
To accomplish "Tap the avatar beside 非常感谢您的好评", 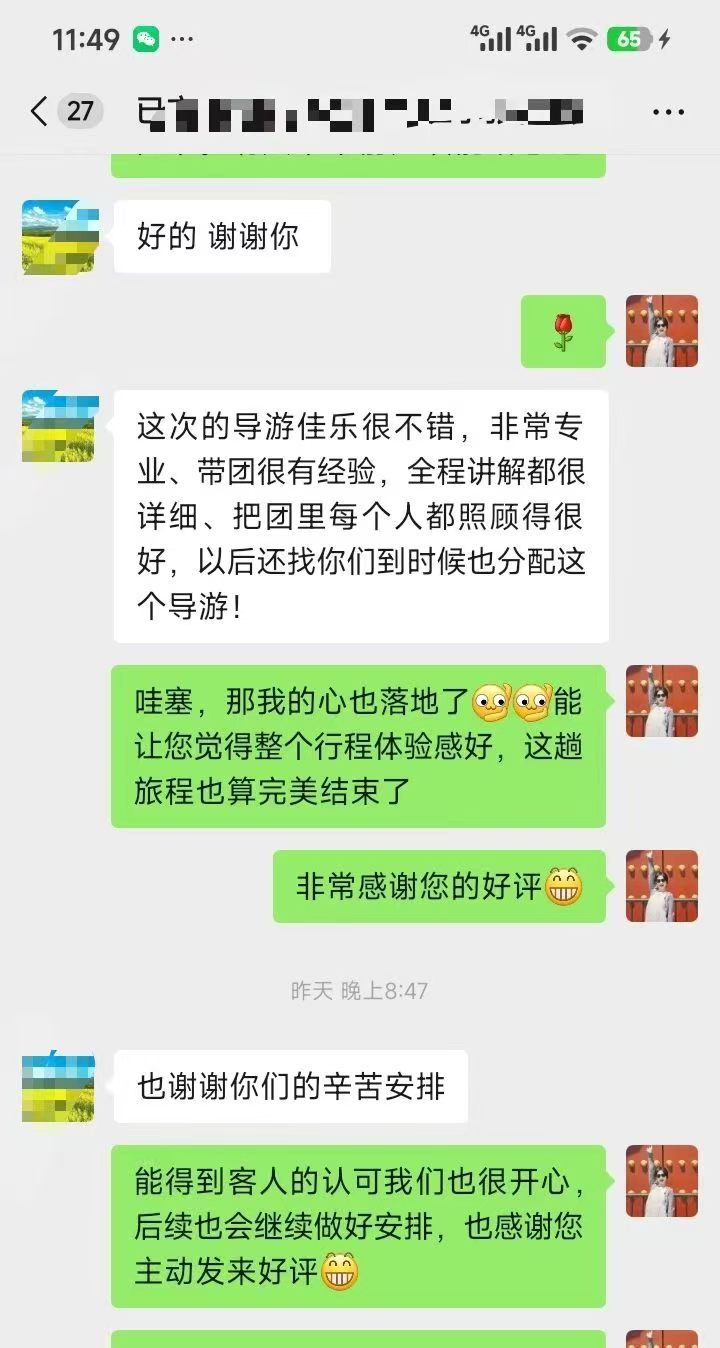I will (x=661, y=886).
